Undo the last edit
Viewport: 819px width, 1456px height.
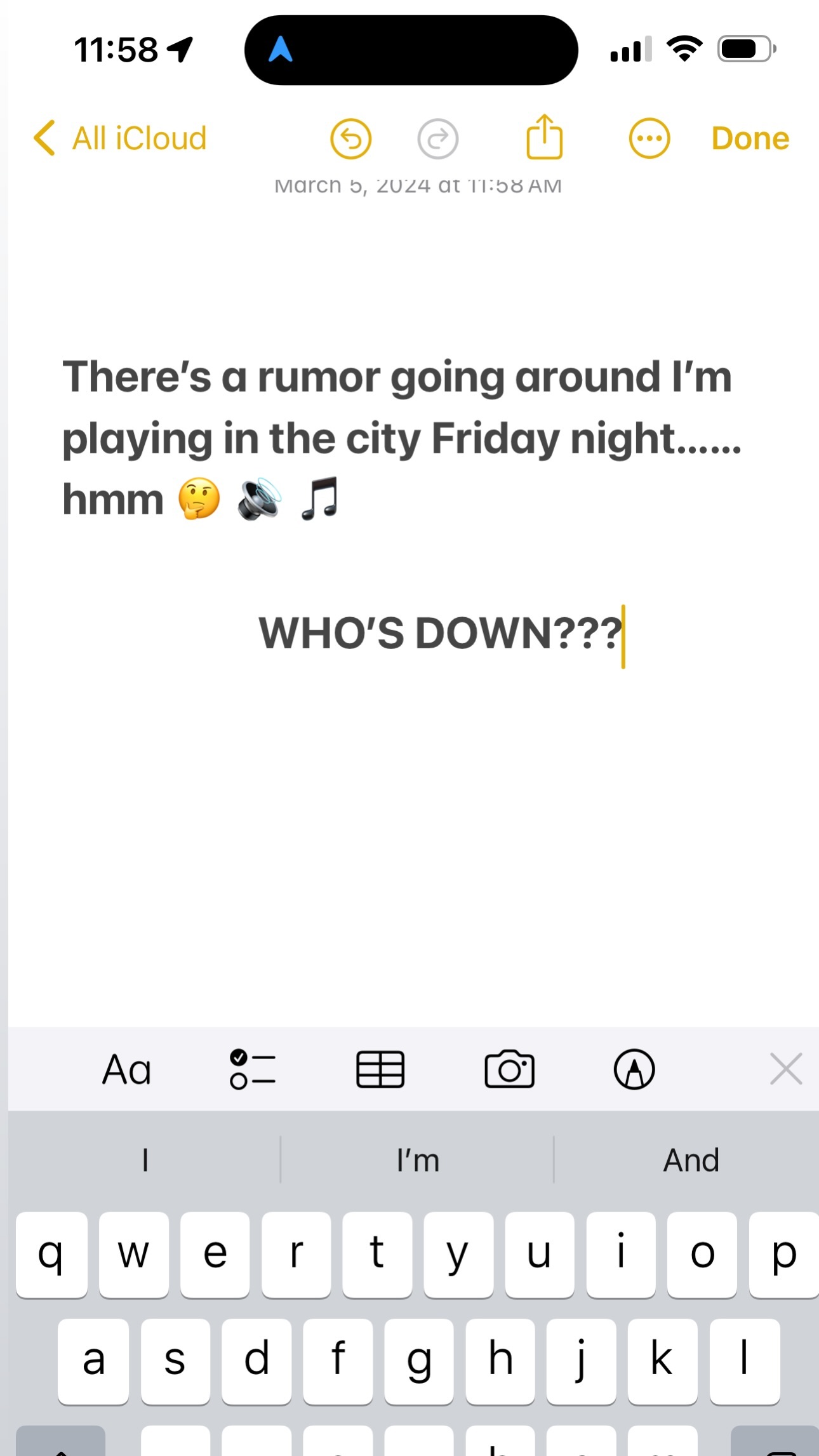[350, 138]
